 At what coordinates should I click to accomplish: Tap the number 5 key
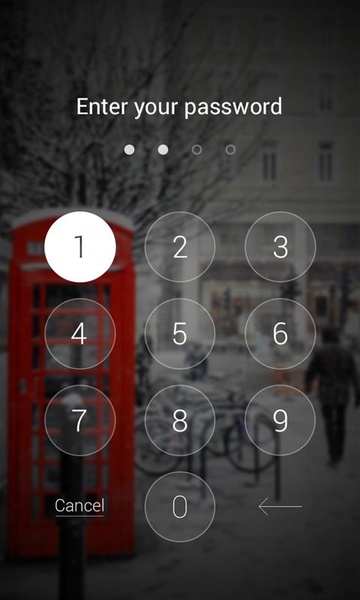[x=180, y=334]
